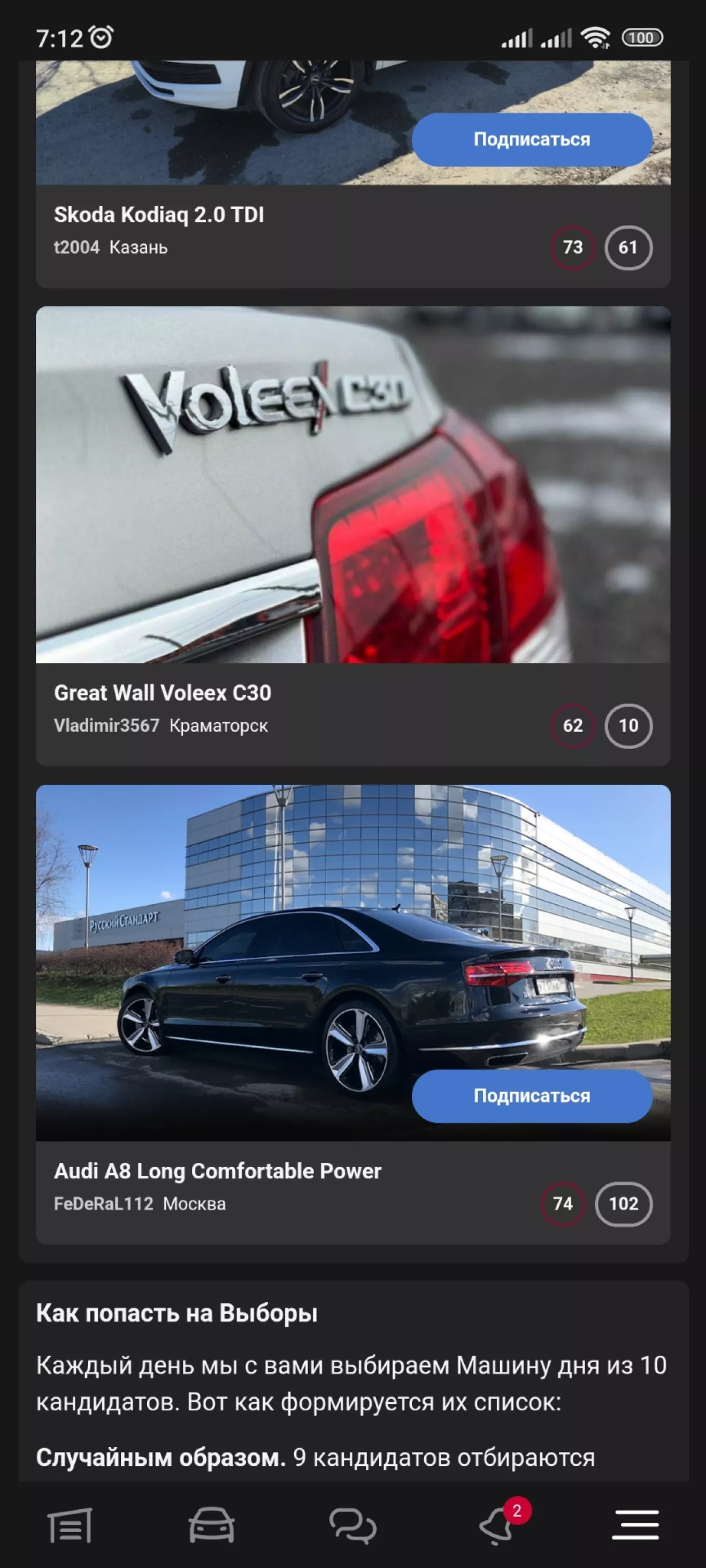Subscribe to the Audi A8 car
706x1568 pixels.
click(x=532, y=1095)
